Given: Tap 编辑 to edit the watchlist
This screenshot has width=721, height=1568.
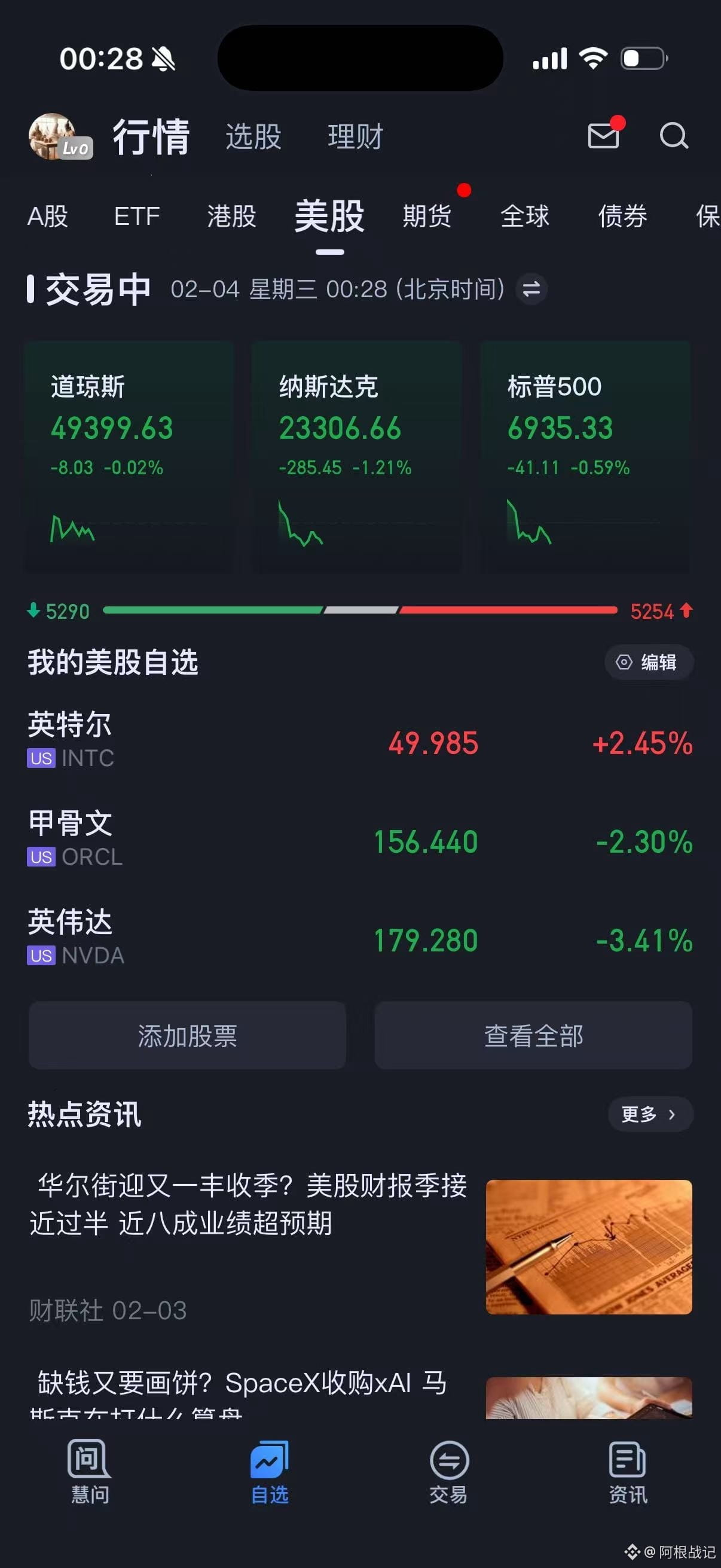Looking at the screenshot, I should coord(649,661).
